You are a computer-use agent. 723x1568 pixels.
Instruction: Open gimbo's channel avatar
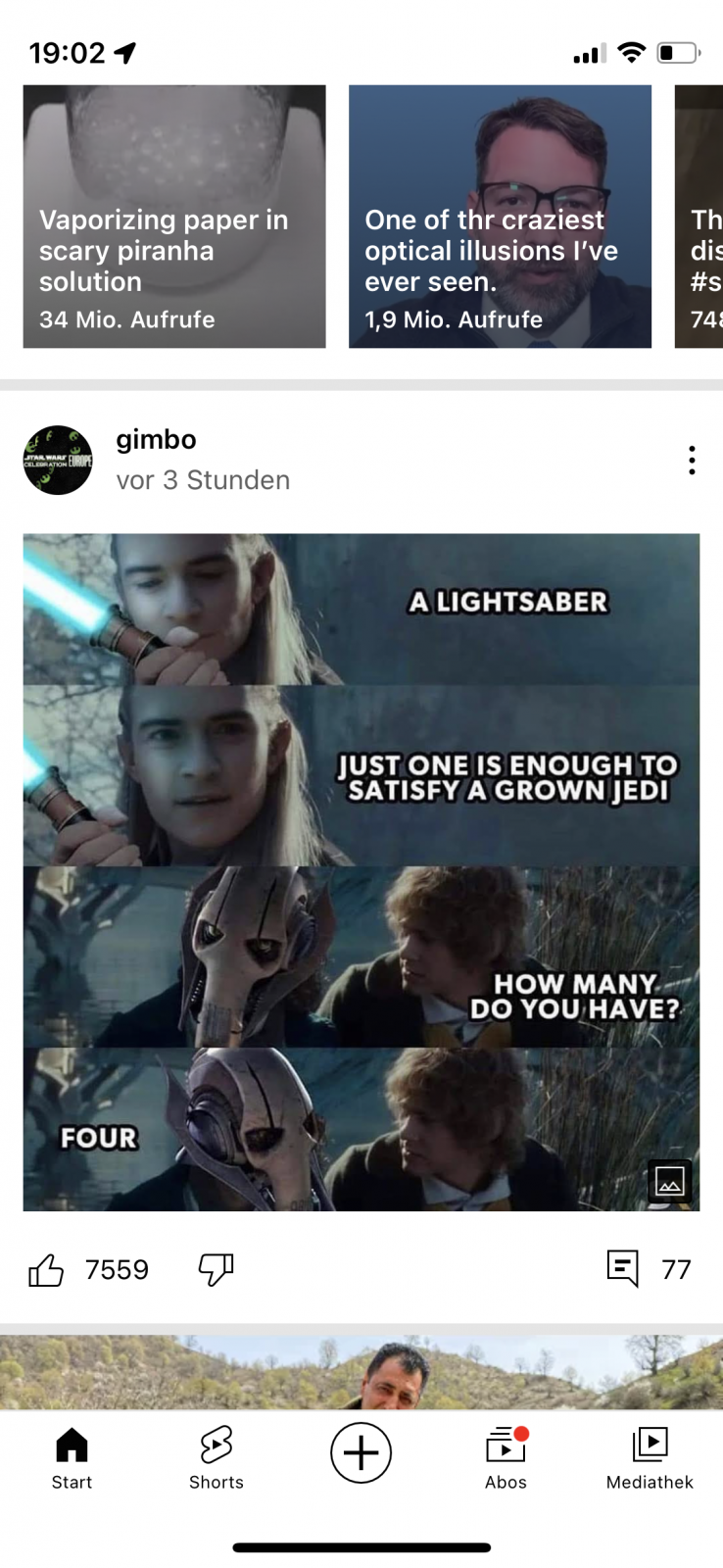(58, 460)
